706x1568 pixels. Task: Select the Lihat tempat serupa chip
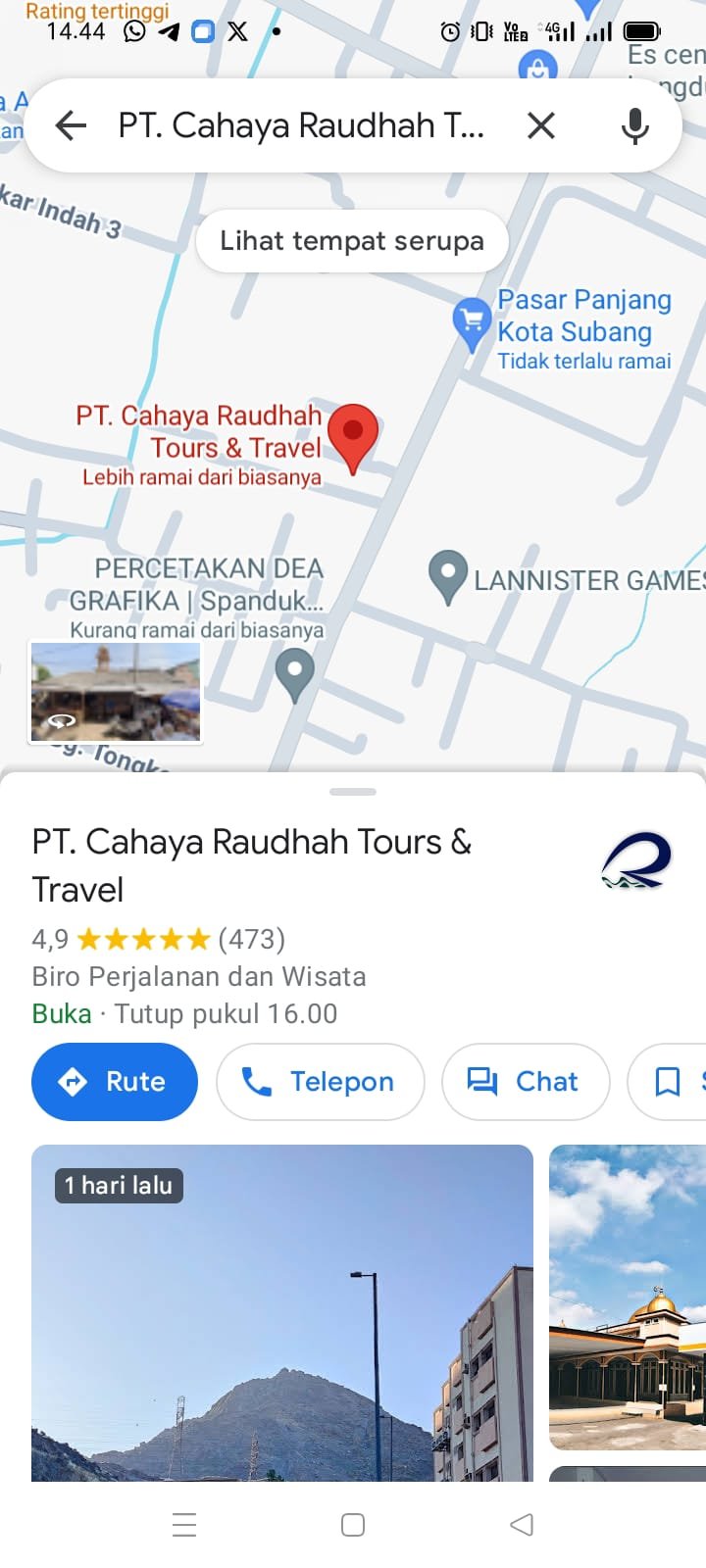pos(352,241)
